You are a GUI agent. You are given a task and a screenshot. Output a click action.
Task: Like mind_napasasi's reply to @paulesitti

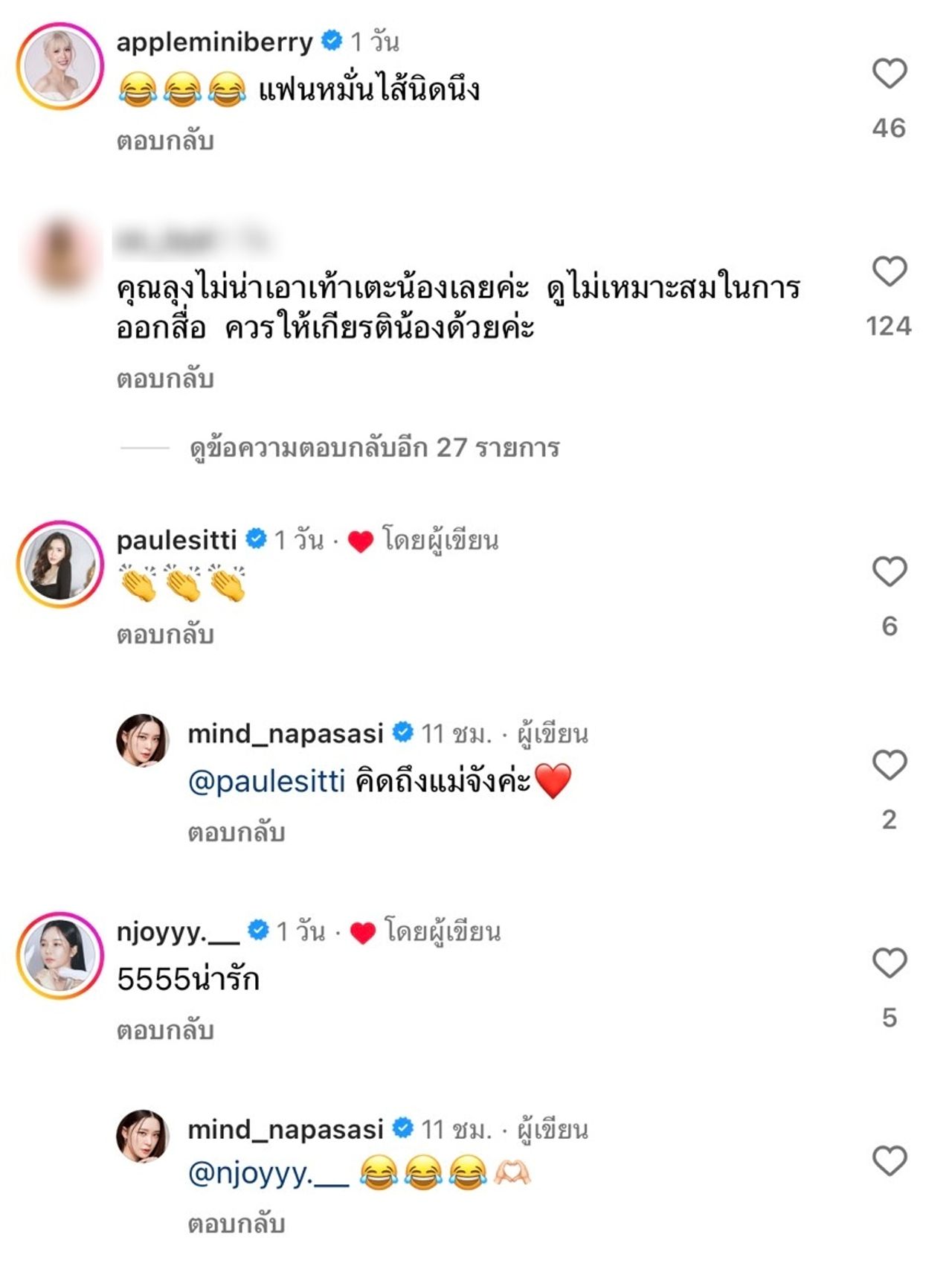point(889,765)
